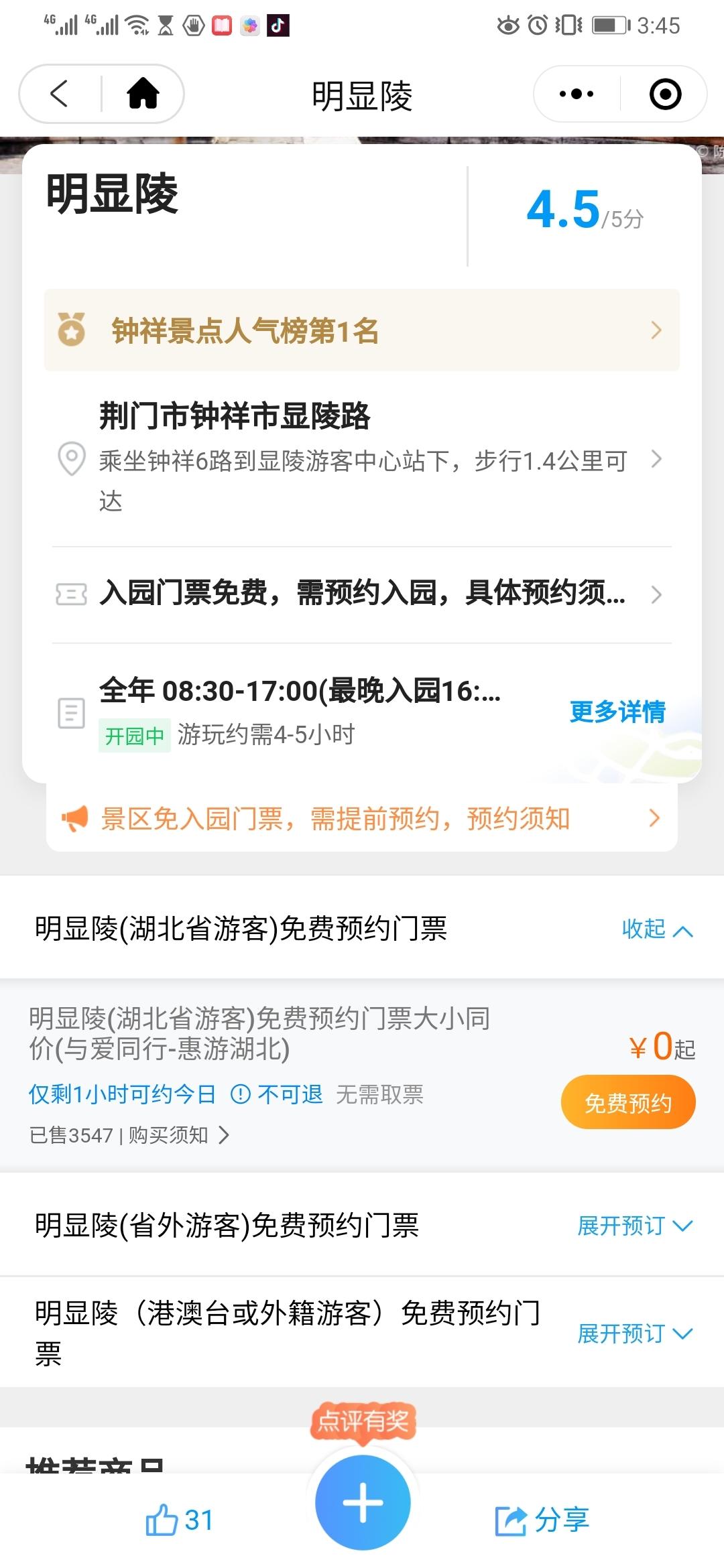Open the 预约须知 reservation notice banner

pos(362,818)
